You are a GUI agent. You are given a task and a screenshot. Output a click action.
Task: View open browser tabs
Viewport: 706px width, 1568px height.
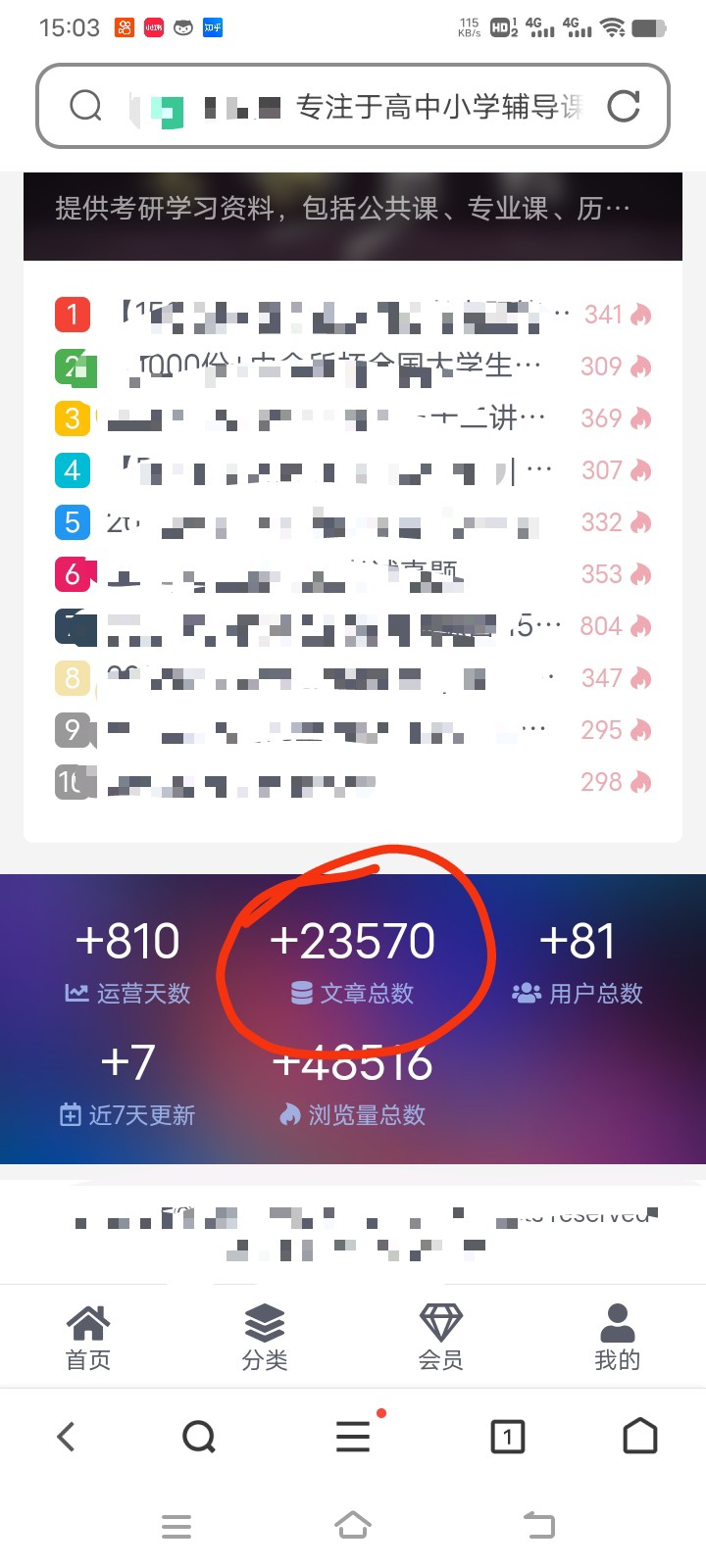pos(507,1437)
